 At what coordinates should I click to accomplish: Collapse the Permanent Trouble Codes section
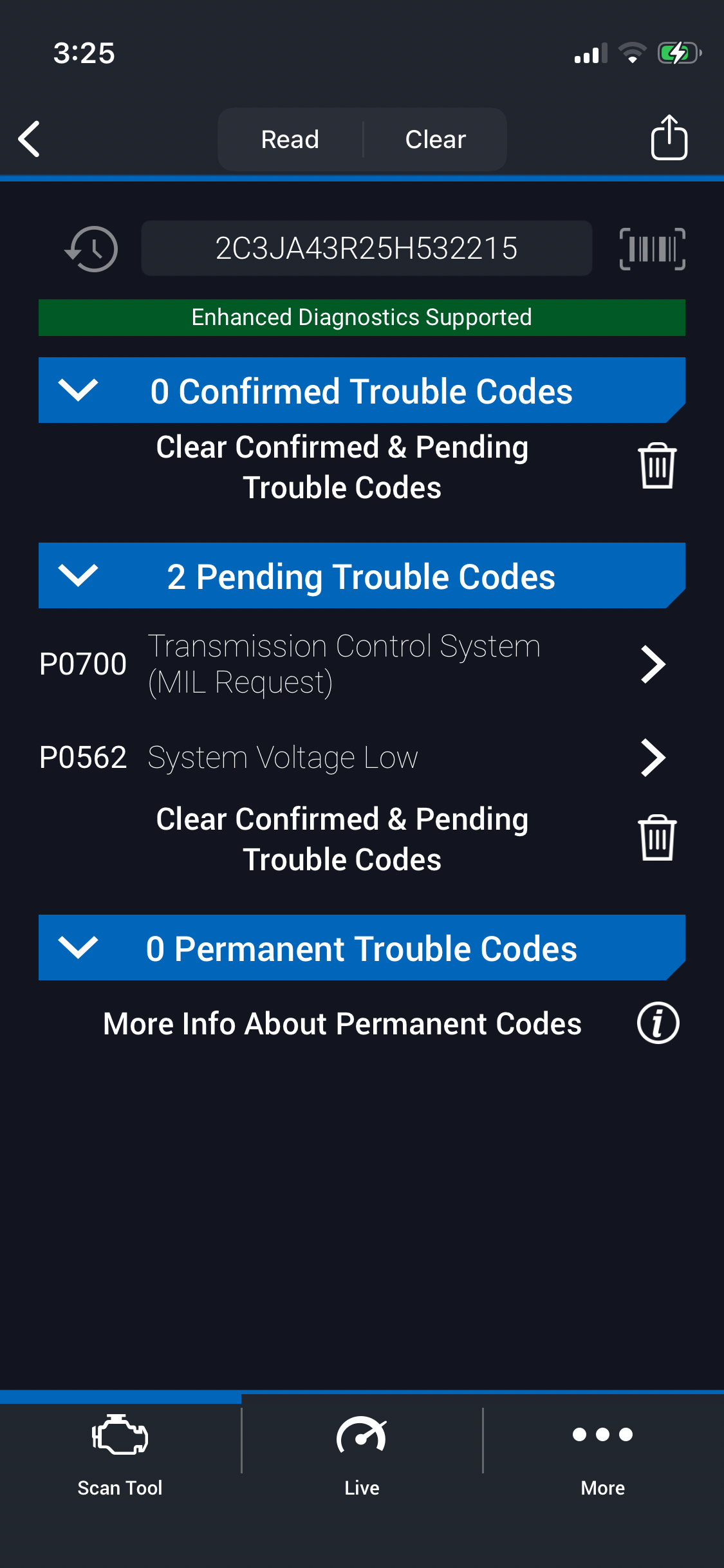[x=78, y=947]
